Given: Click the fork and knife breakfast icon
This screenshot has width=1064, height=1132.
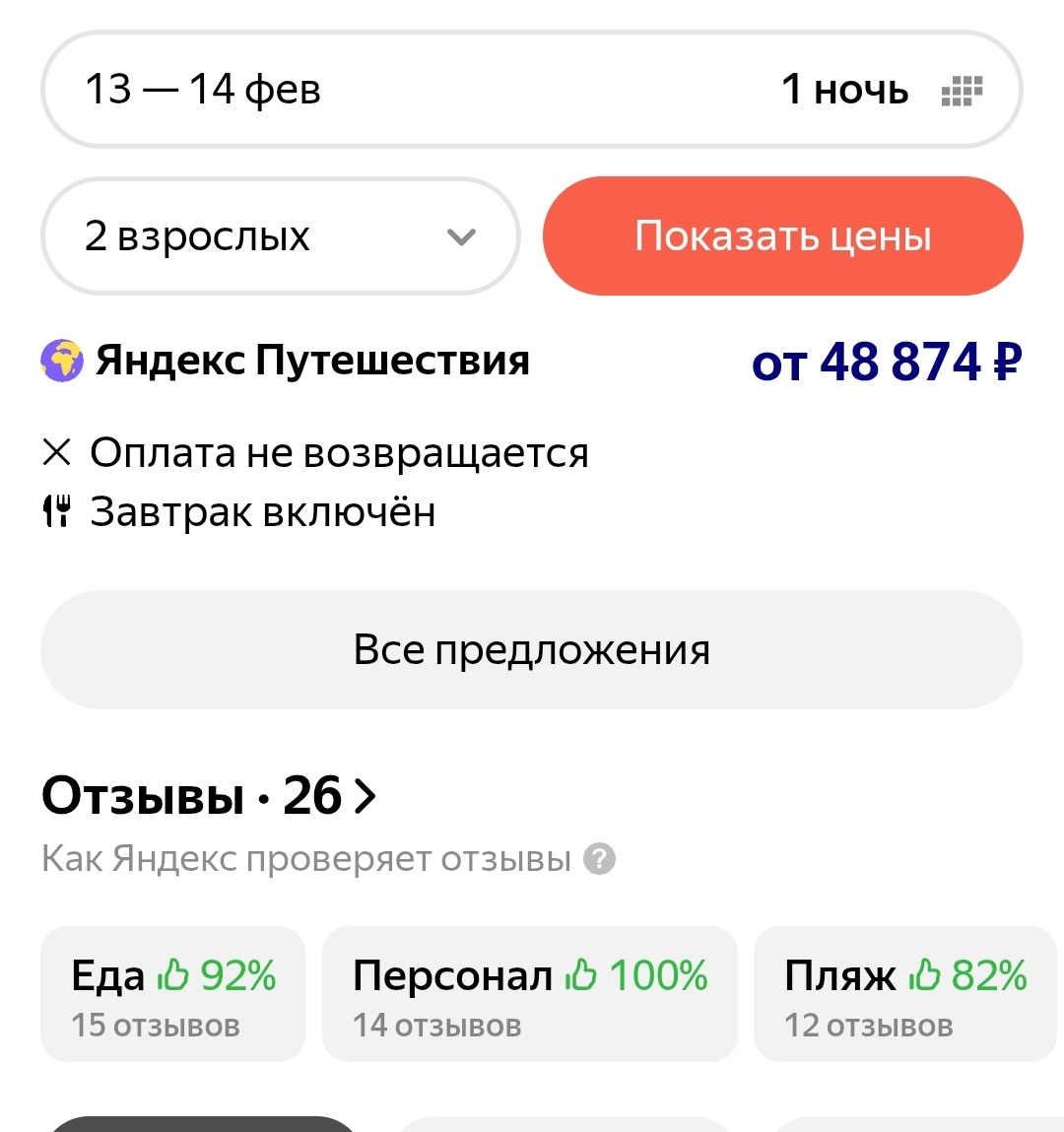Looking at the screenshot, I should tap(57, 510).
